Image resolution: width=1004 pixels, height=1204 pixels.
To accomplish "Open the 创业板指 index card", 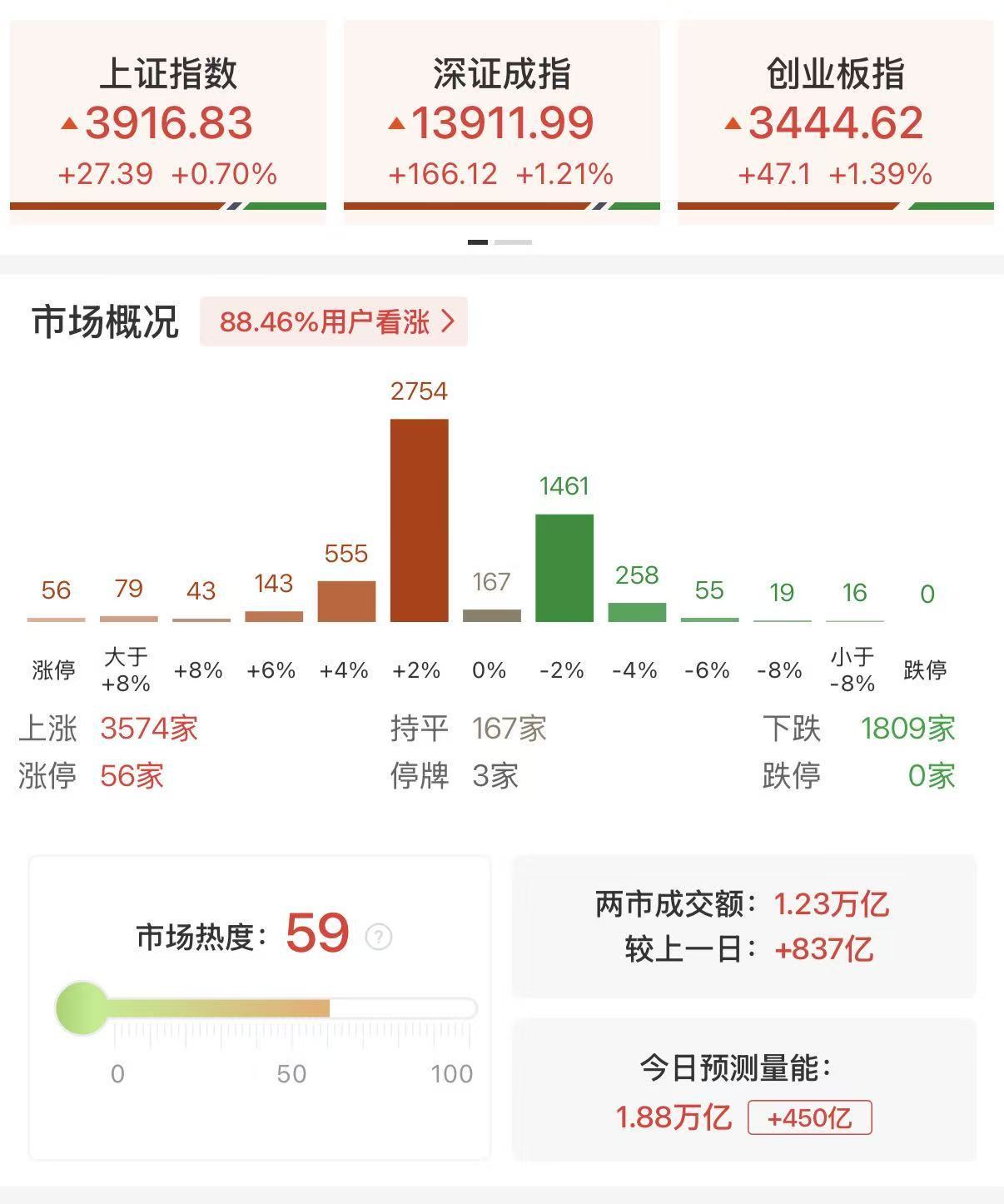I will tap(836, 122).
